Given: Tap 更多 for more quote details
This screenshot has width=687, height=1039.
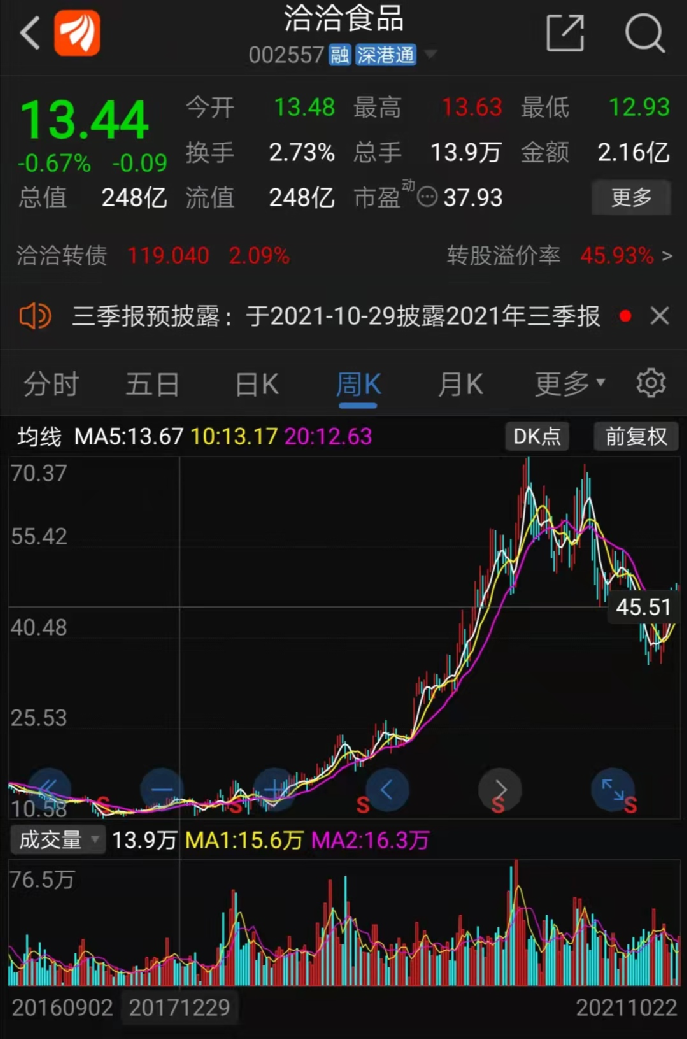Looking at the screenshot, I should click(631, 197).
